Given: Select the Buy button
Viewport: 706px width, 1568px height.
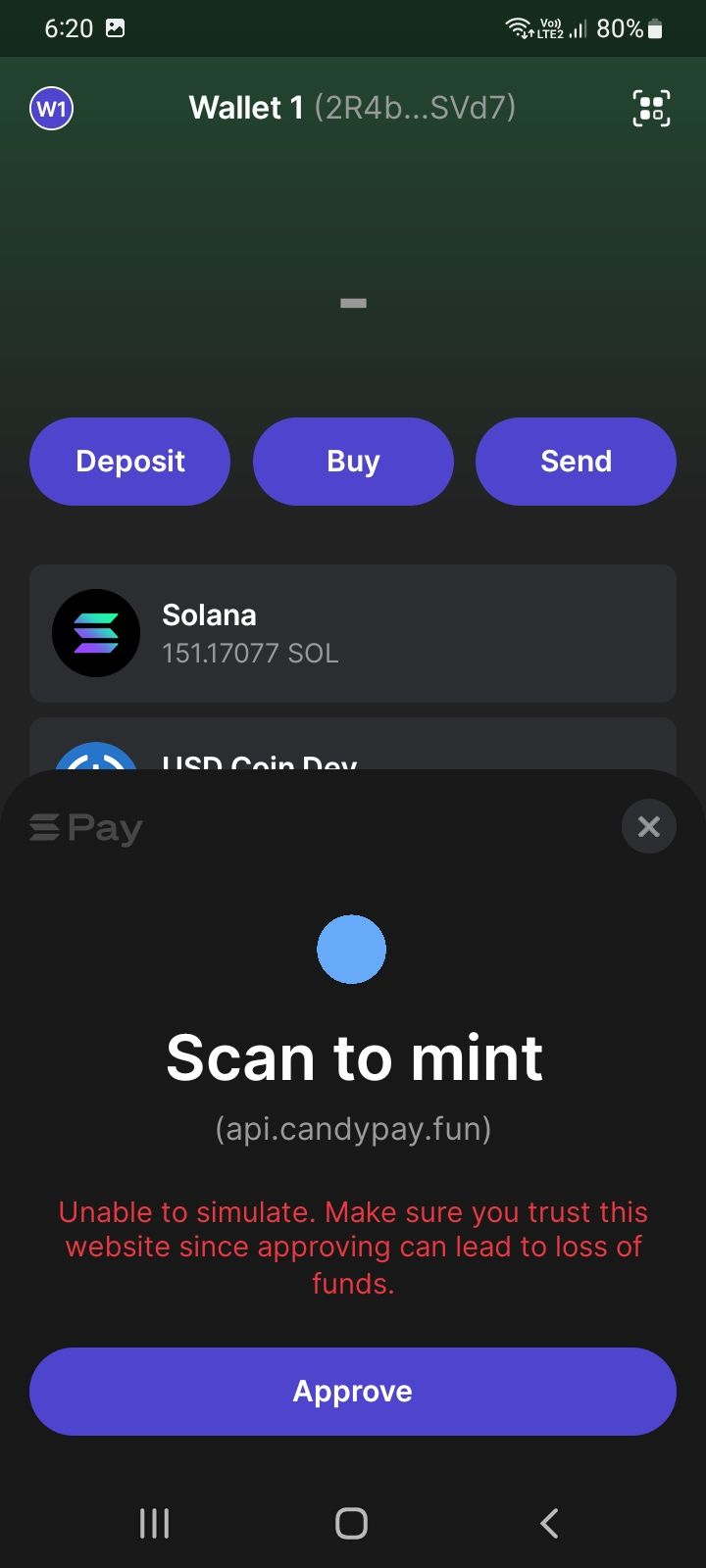Looking at the screenshot, I should (353, 461).
